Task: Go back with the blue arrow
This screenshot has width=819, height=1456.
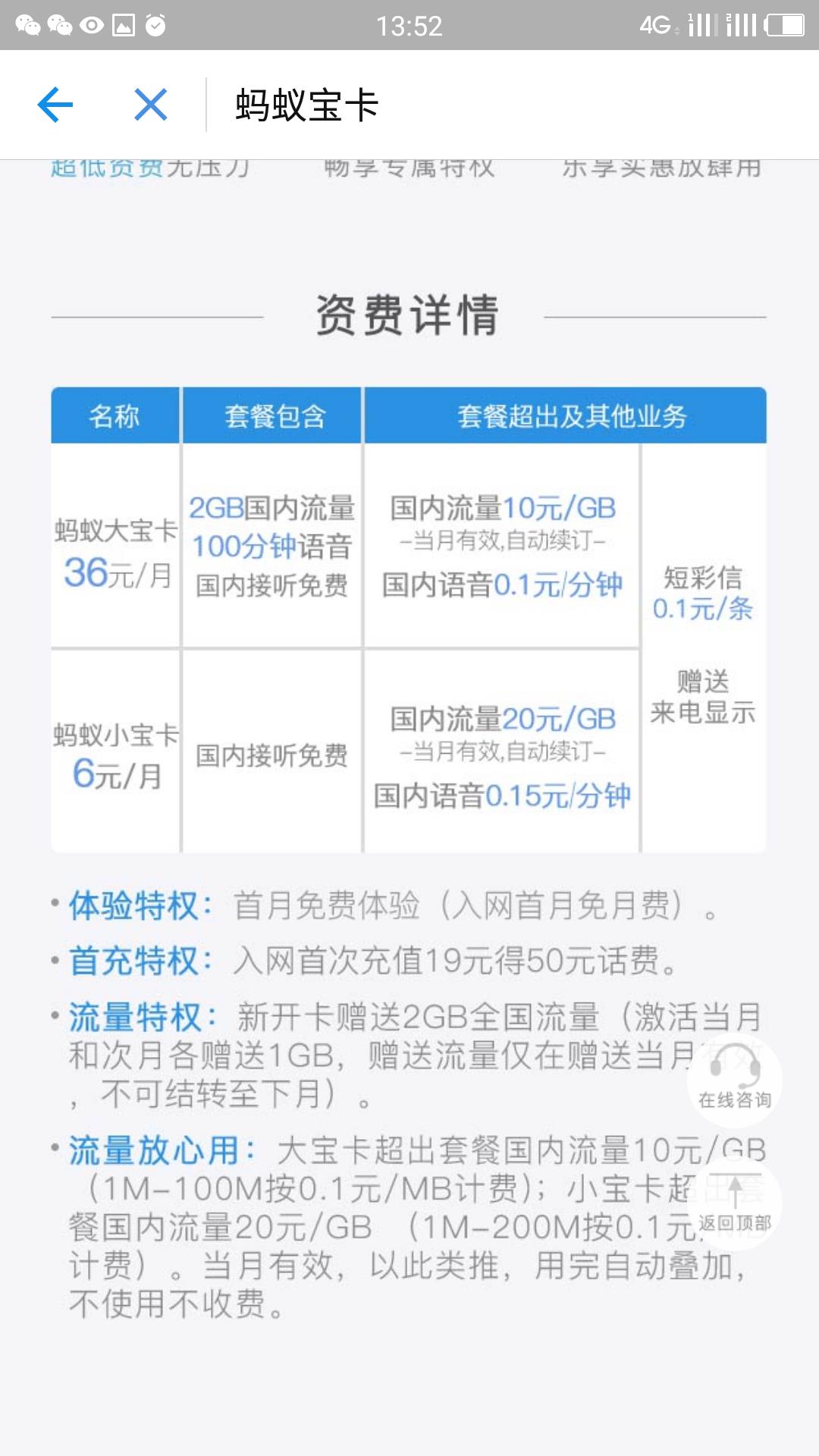Action: 55,105
